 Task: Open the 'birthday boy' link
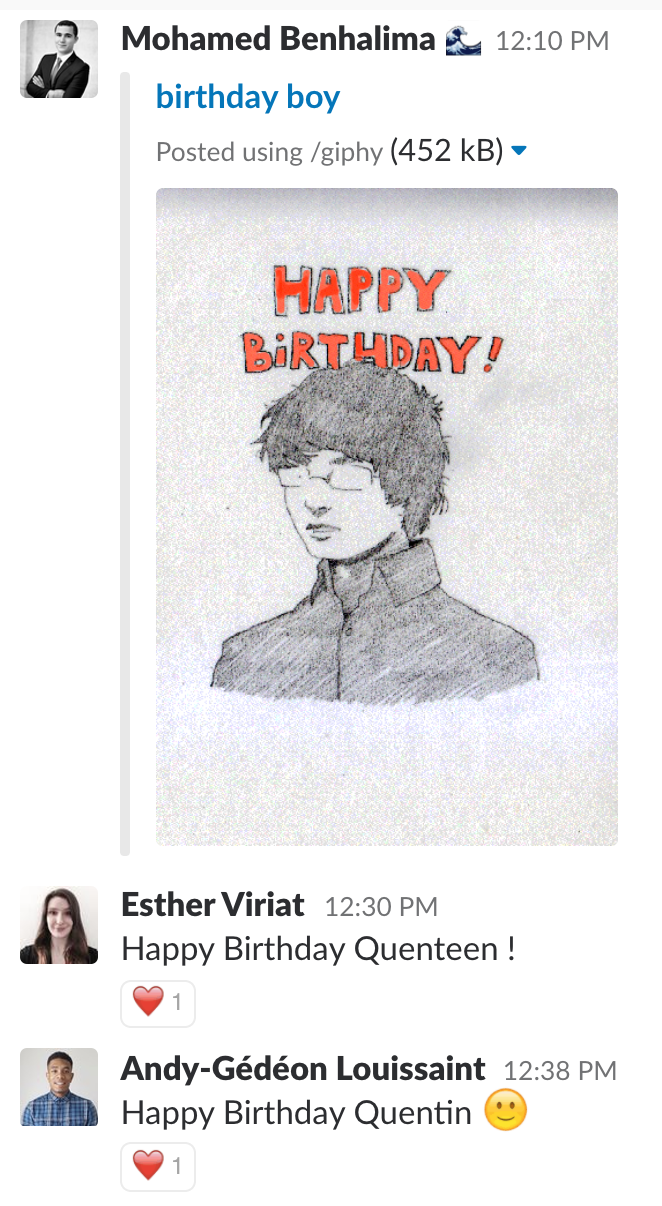247,98
